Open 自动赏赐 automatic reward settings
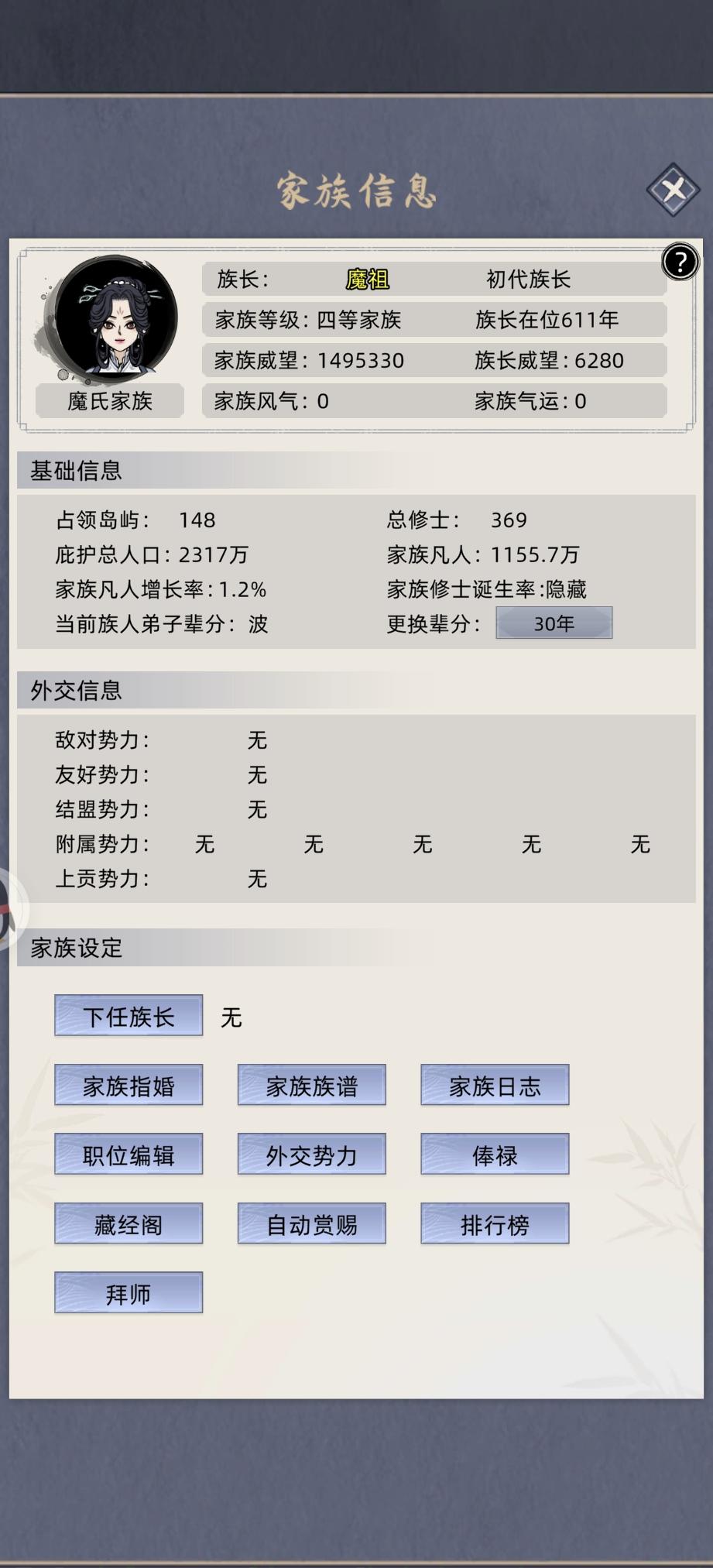 point(310,1223)
